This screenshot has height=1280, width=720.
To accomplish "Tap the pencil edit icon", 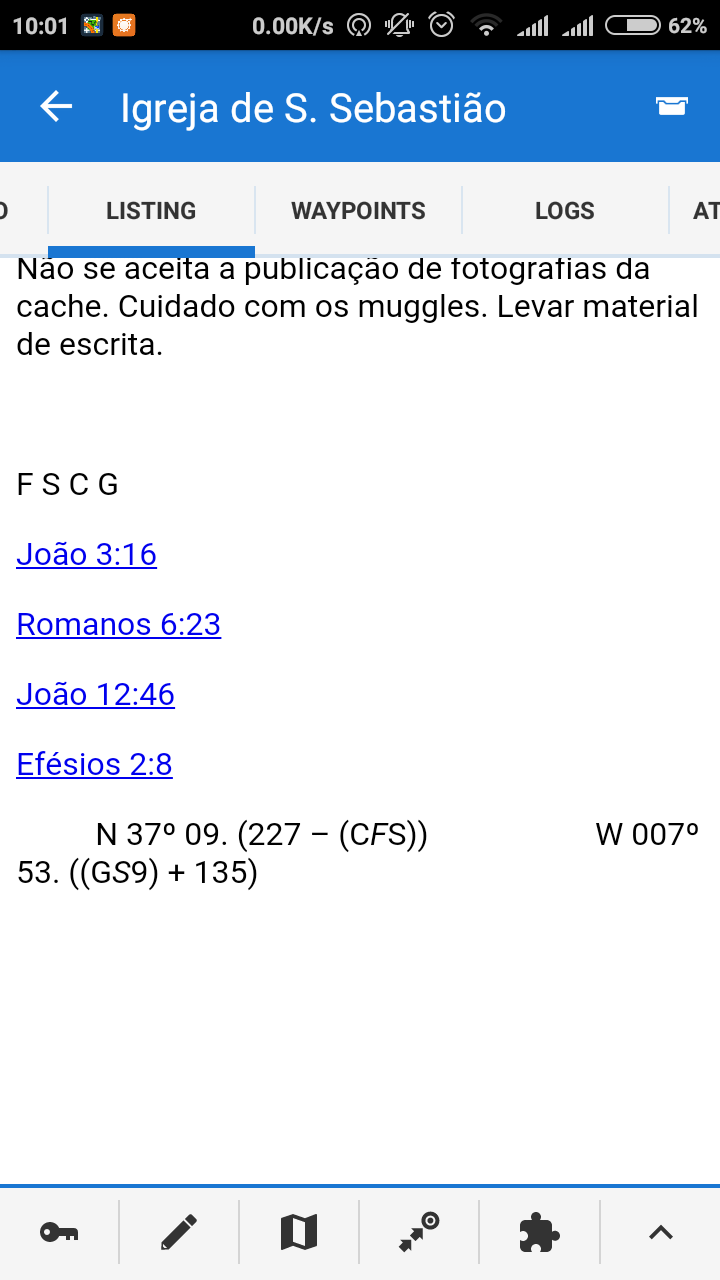I will coord(179,1232).
